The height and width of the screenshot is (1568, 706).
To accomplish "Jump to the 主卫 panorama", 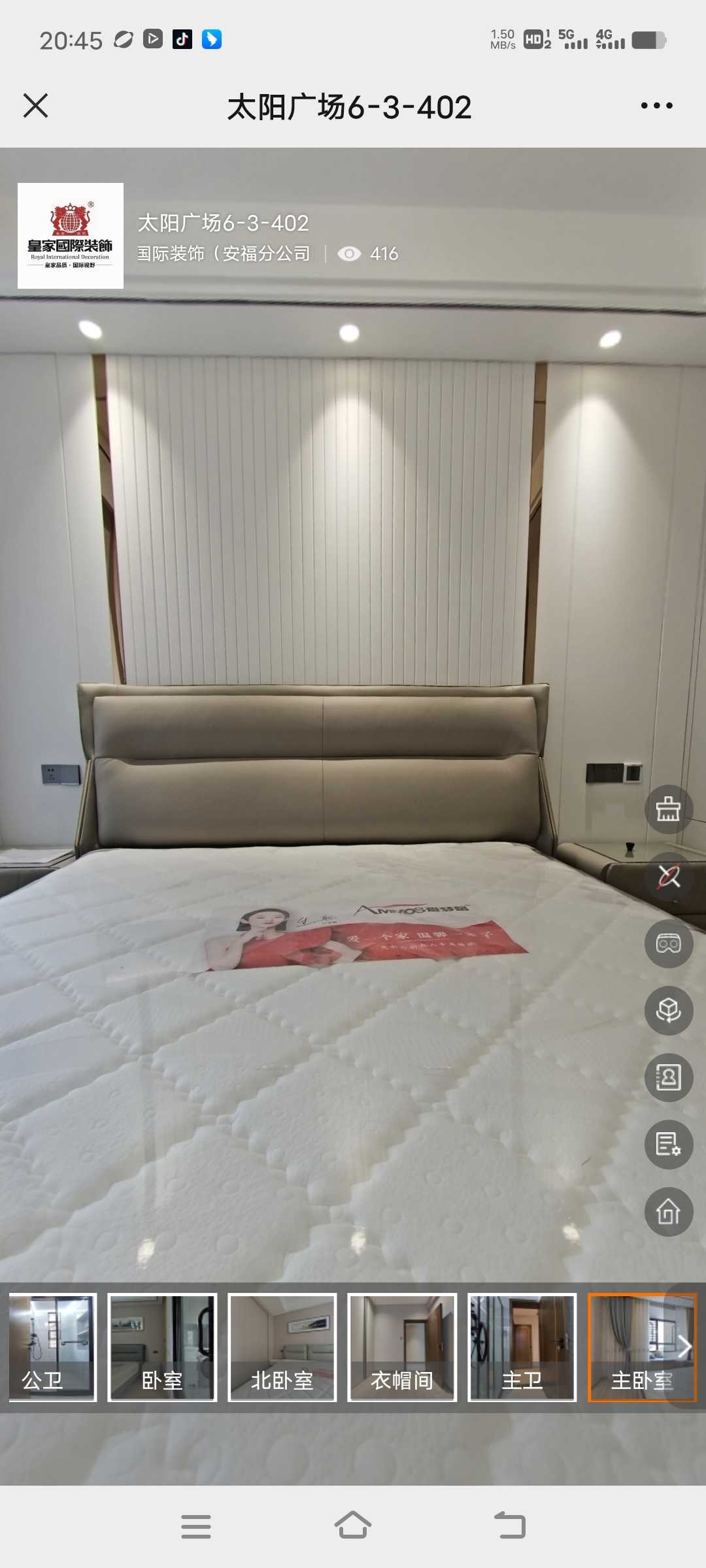I will (522, 1347).
